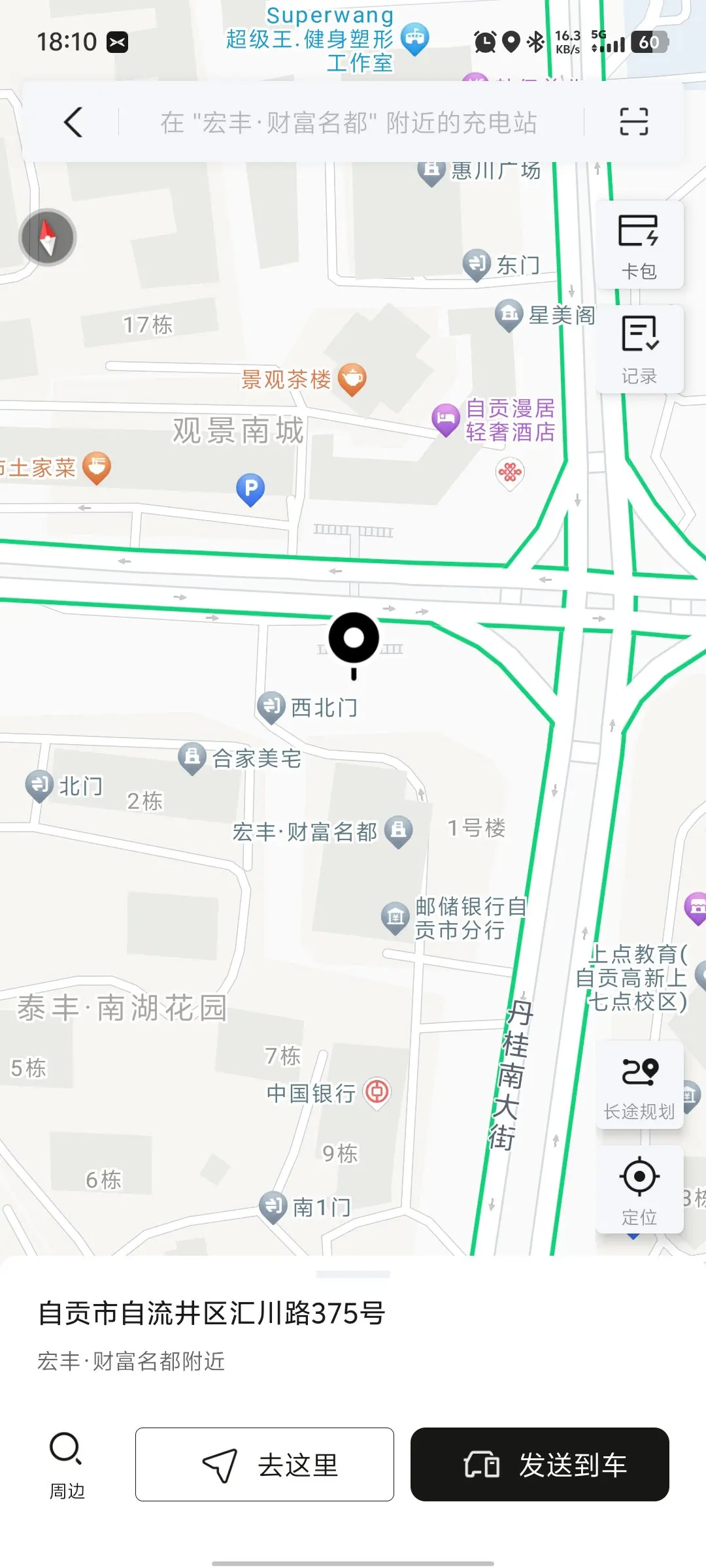Open the scan icon in search bar
Image resolution: width=706 pixels, height=1568 pixels.
tap(633, 122)
